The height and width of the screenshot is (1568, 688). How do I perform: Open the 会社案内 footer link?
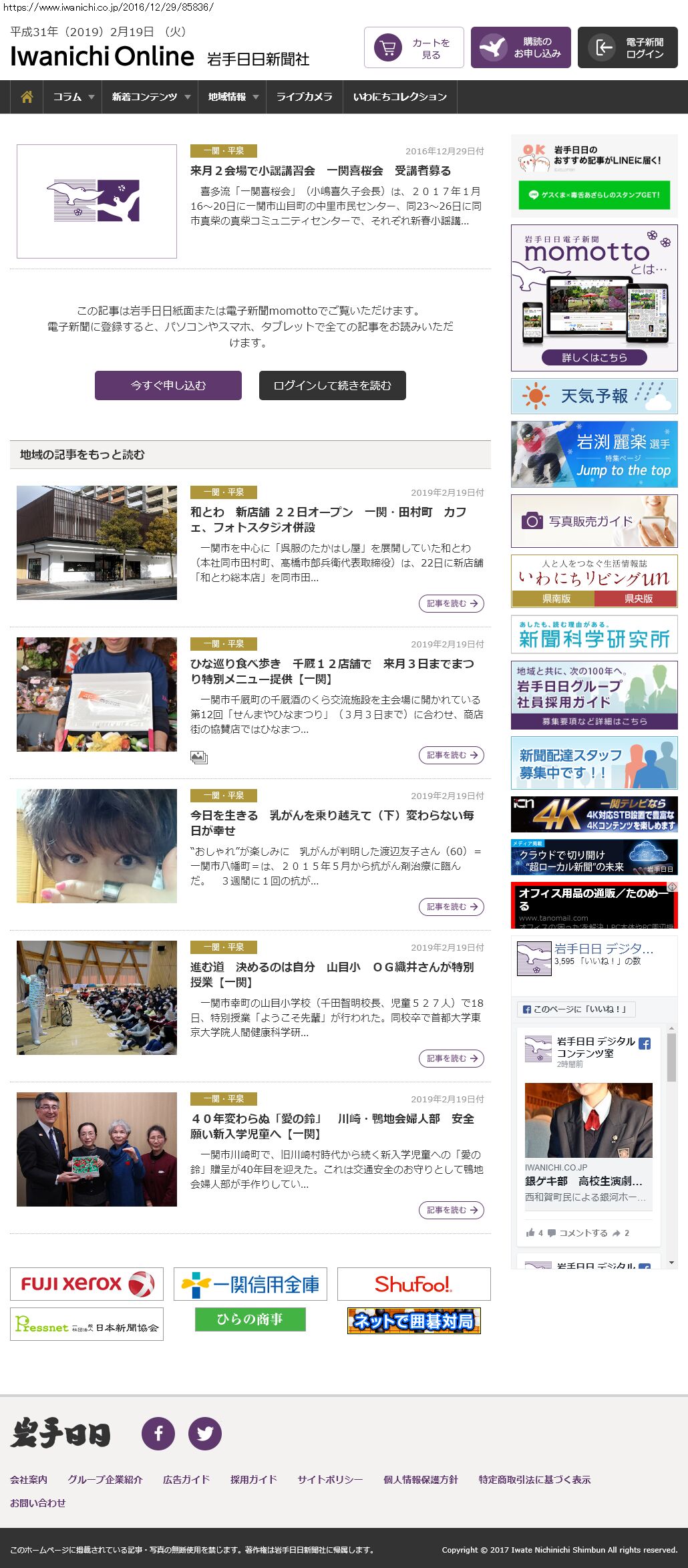pos(29,1479)
